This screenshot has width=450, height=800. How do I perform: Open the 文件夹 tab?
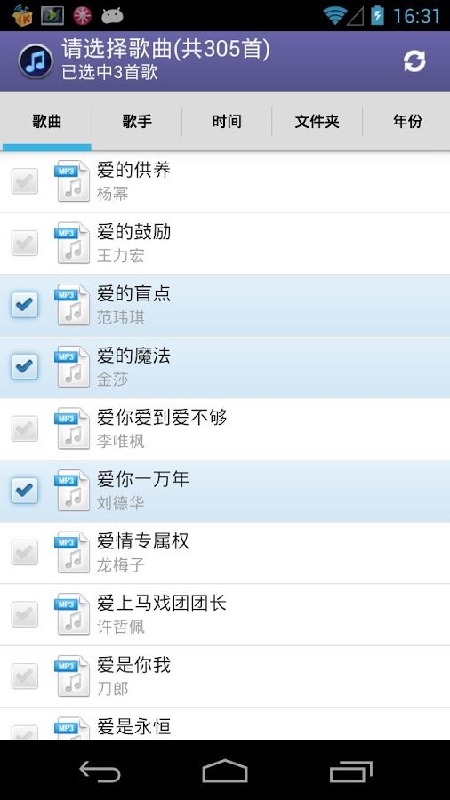click(x=317, y=122)
